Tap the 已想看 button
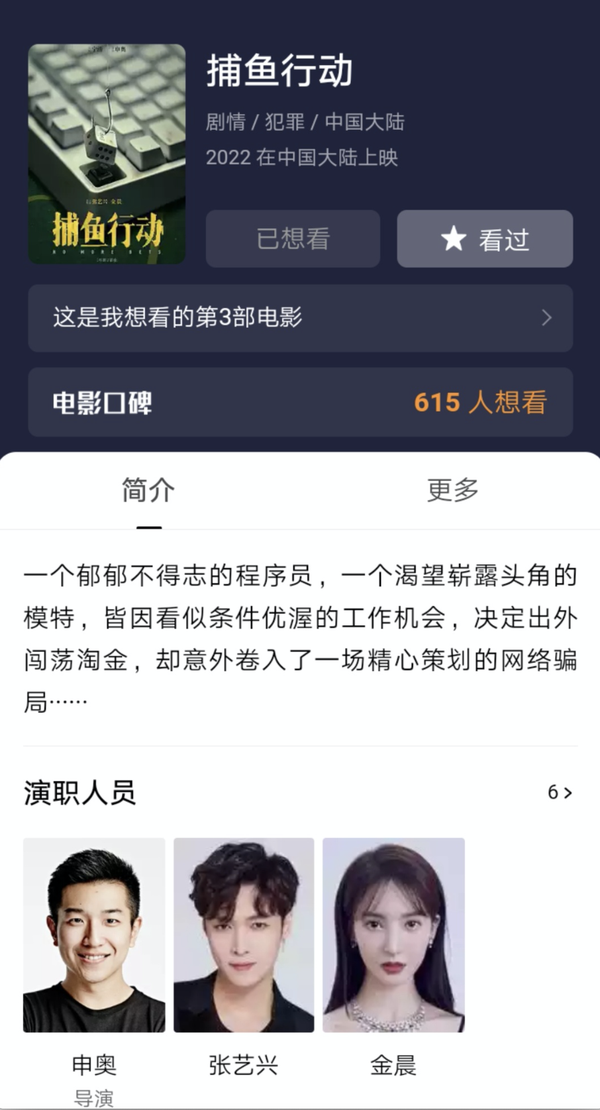Viewport: 600px width, 1110px height. pos(292,239)
